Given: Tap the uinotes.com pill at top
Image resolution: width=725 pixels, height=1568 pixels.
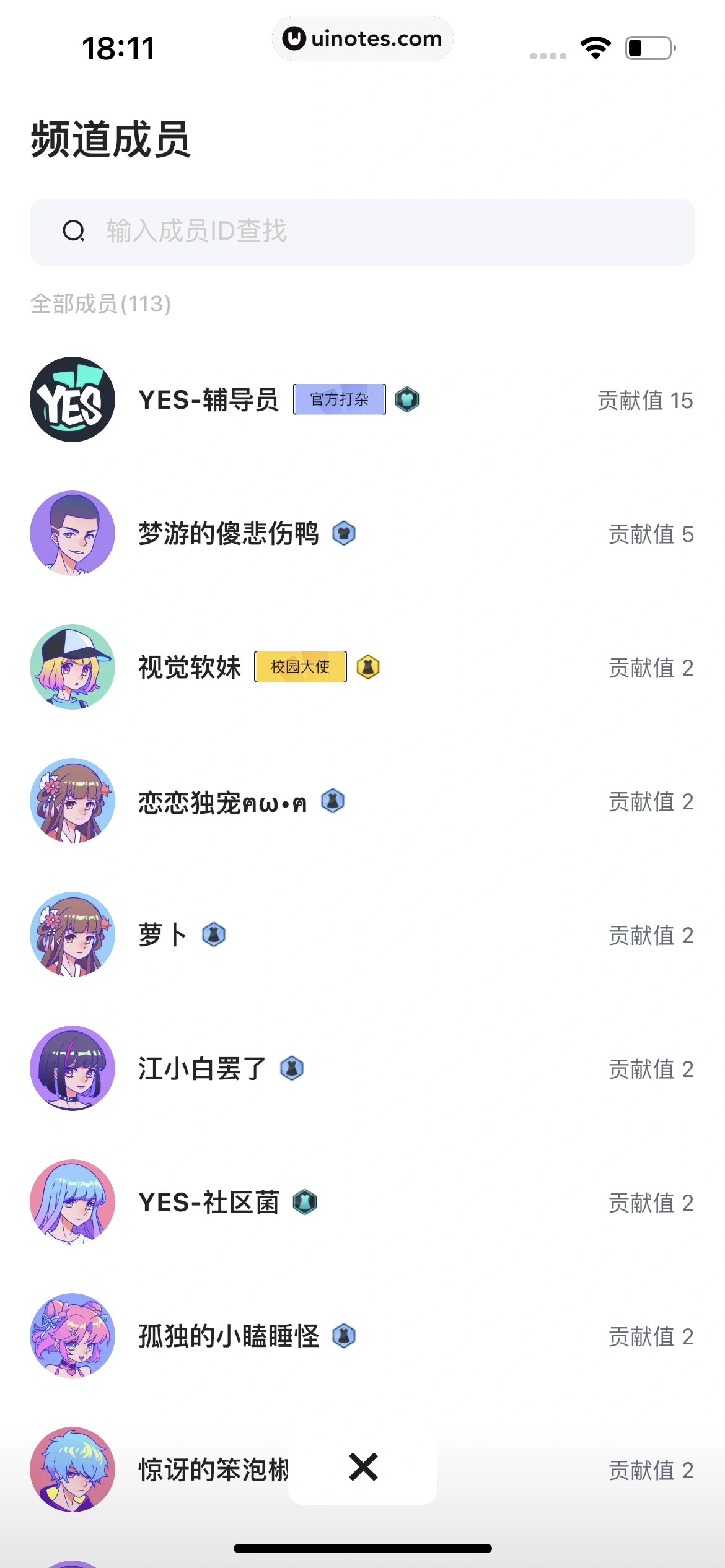Looking at the screenshot, I should tap(362, 38).
